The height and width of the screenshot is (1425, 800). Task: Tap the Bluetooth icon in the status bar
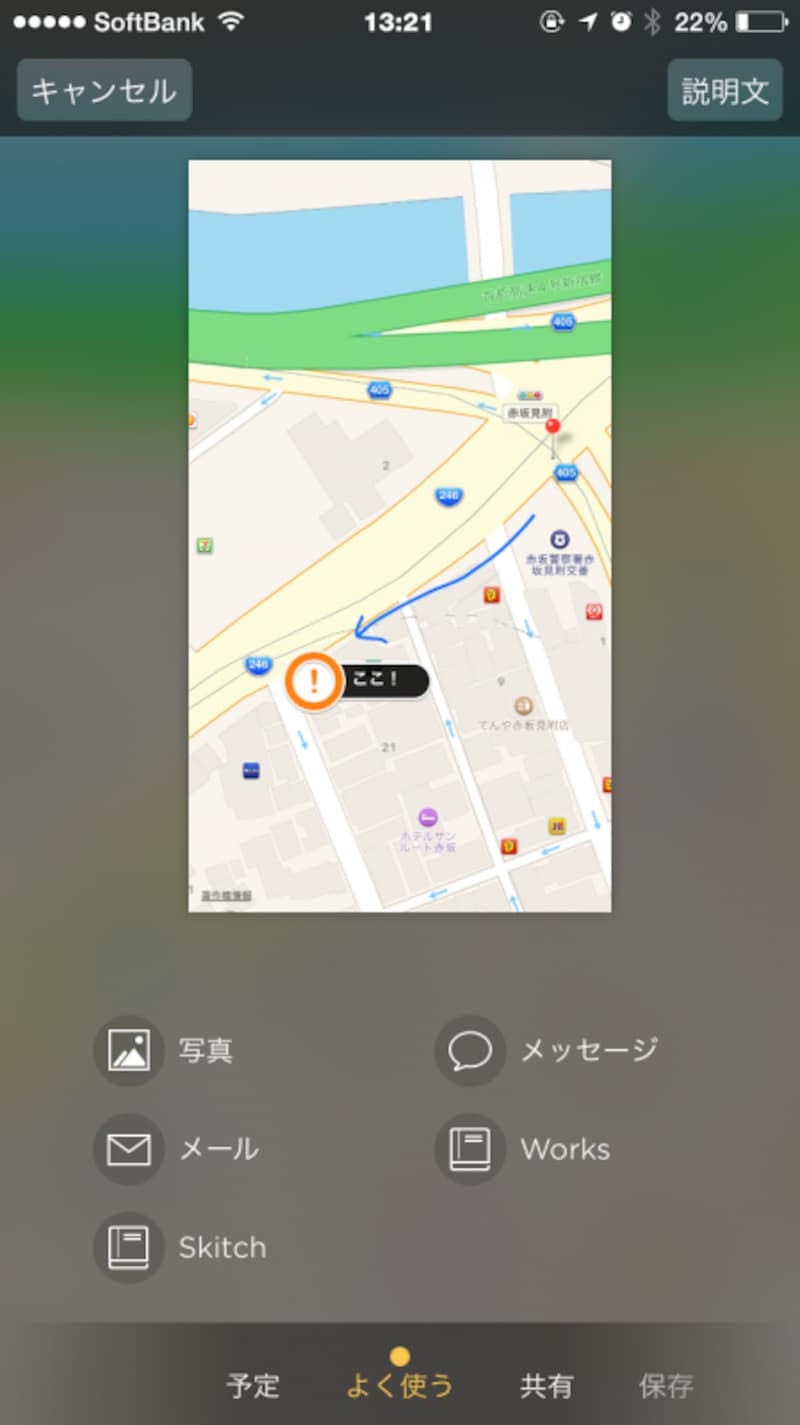[x=652, y=22]
